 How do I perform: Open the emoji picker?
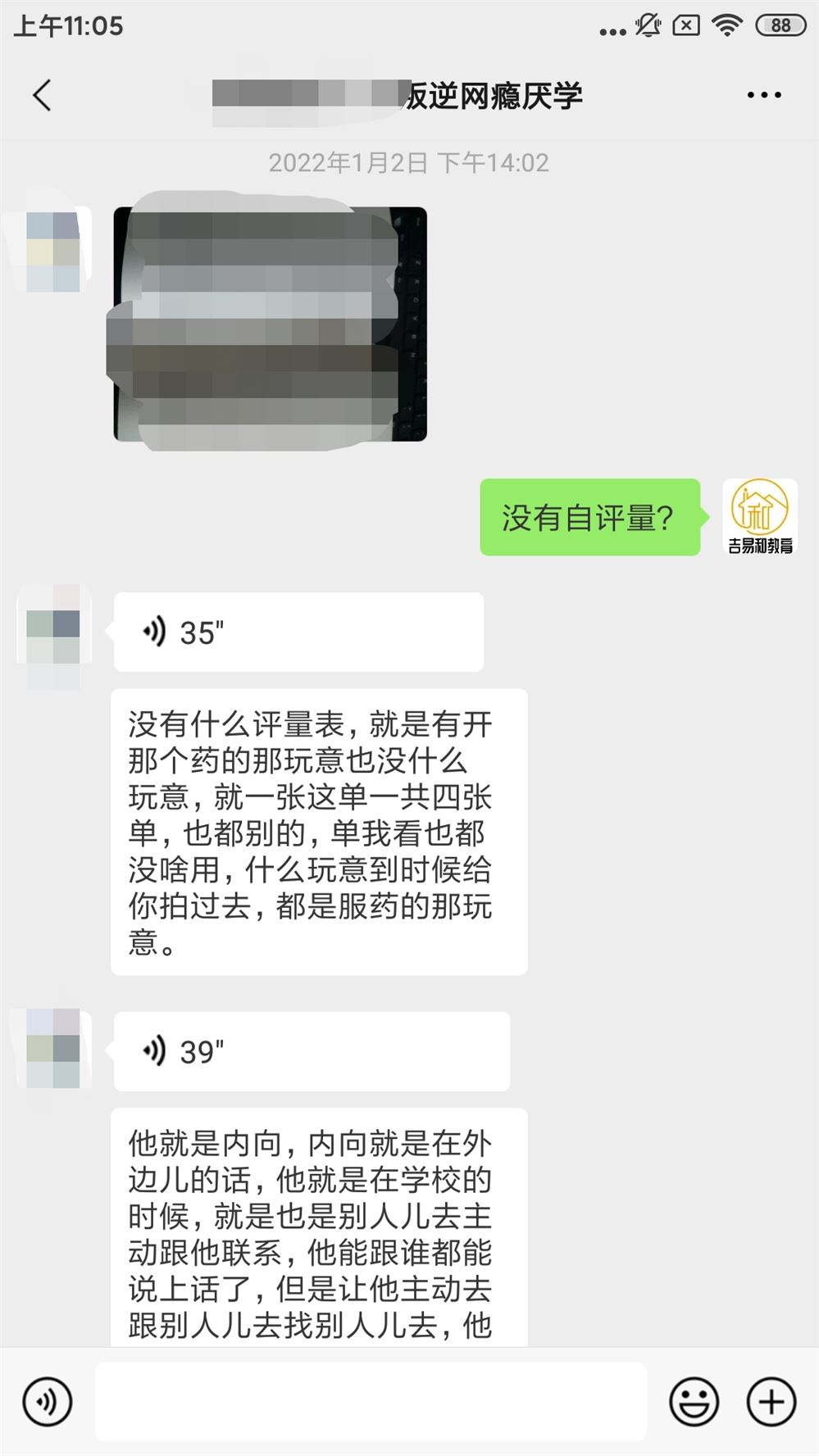tap(694, 1402)
